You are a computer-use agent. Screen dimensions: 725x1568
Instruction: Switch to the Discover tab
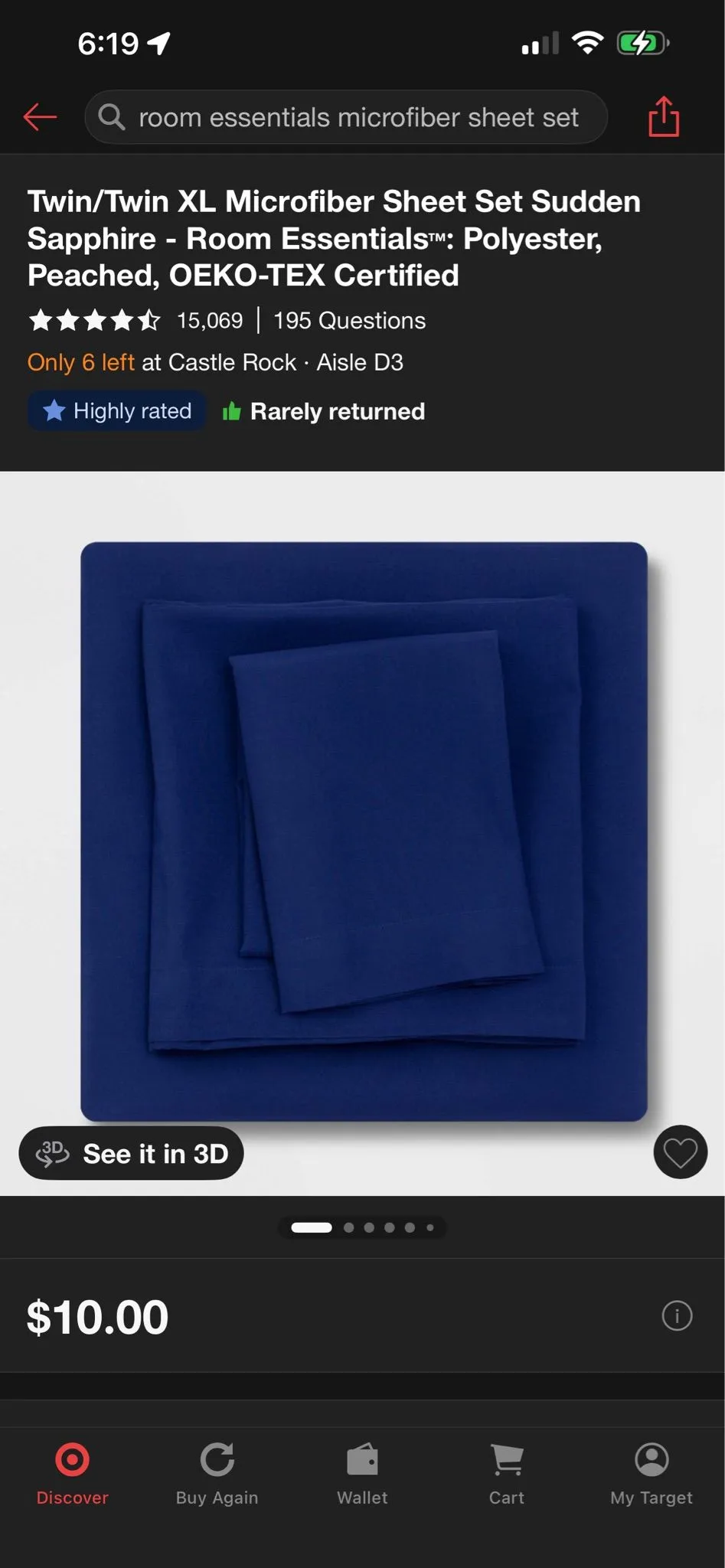point(73,1475)
